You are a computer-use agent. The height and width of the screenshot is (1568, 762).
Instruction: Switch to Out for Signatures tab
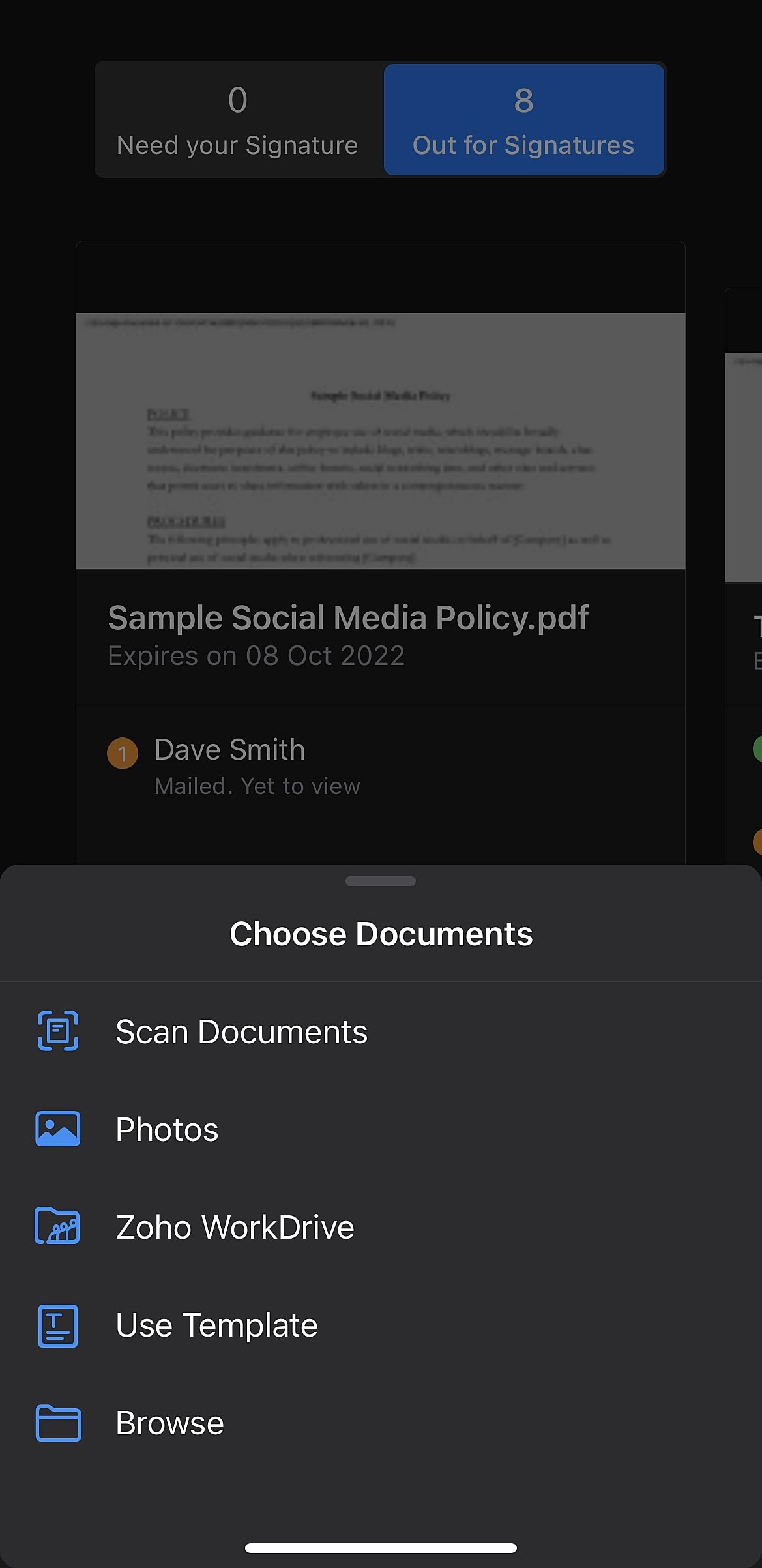523,119
